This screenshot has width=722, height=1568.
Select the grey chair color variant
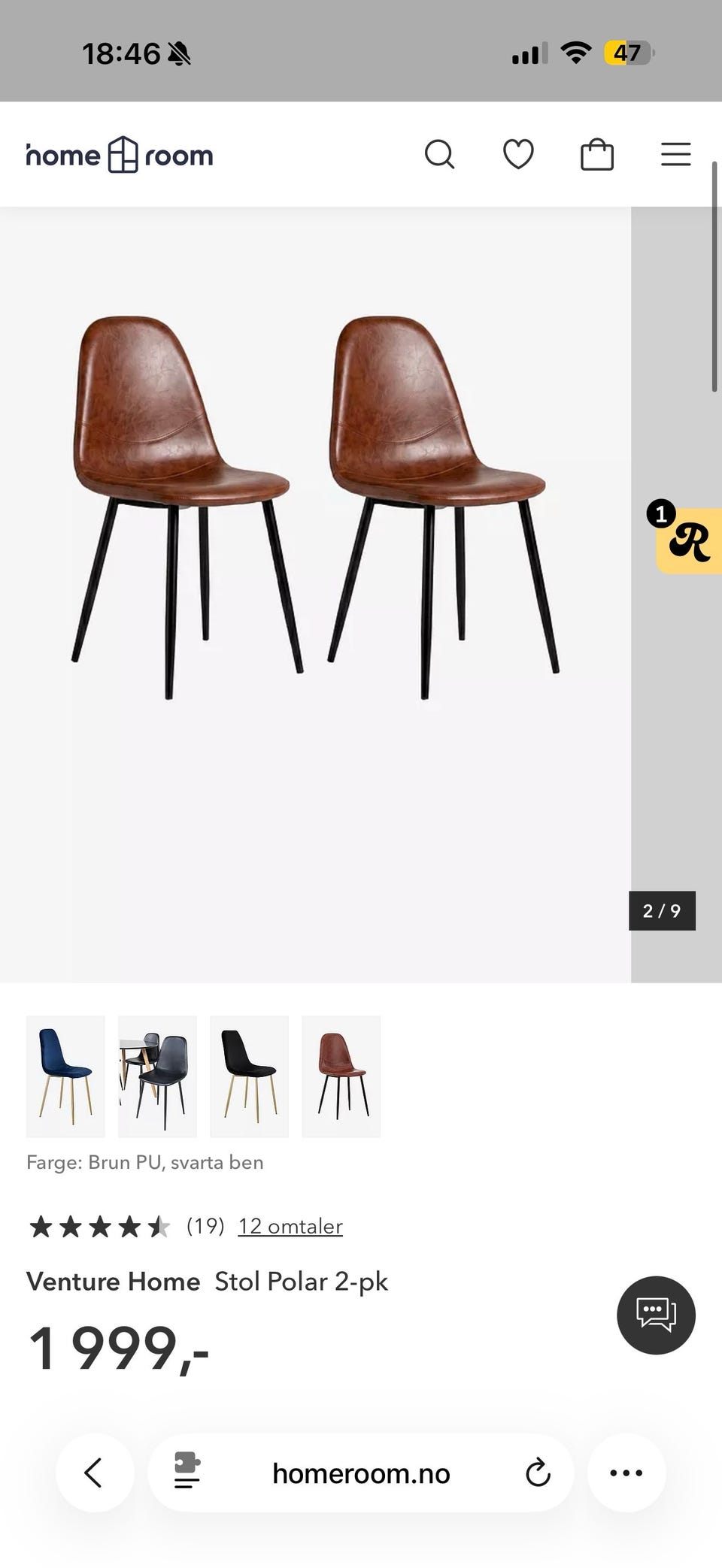click(x=157, y=1076)
